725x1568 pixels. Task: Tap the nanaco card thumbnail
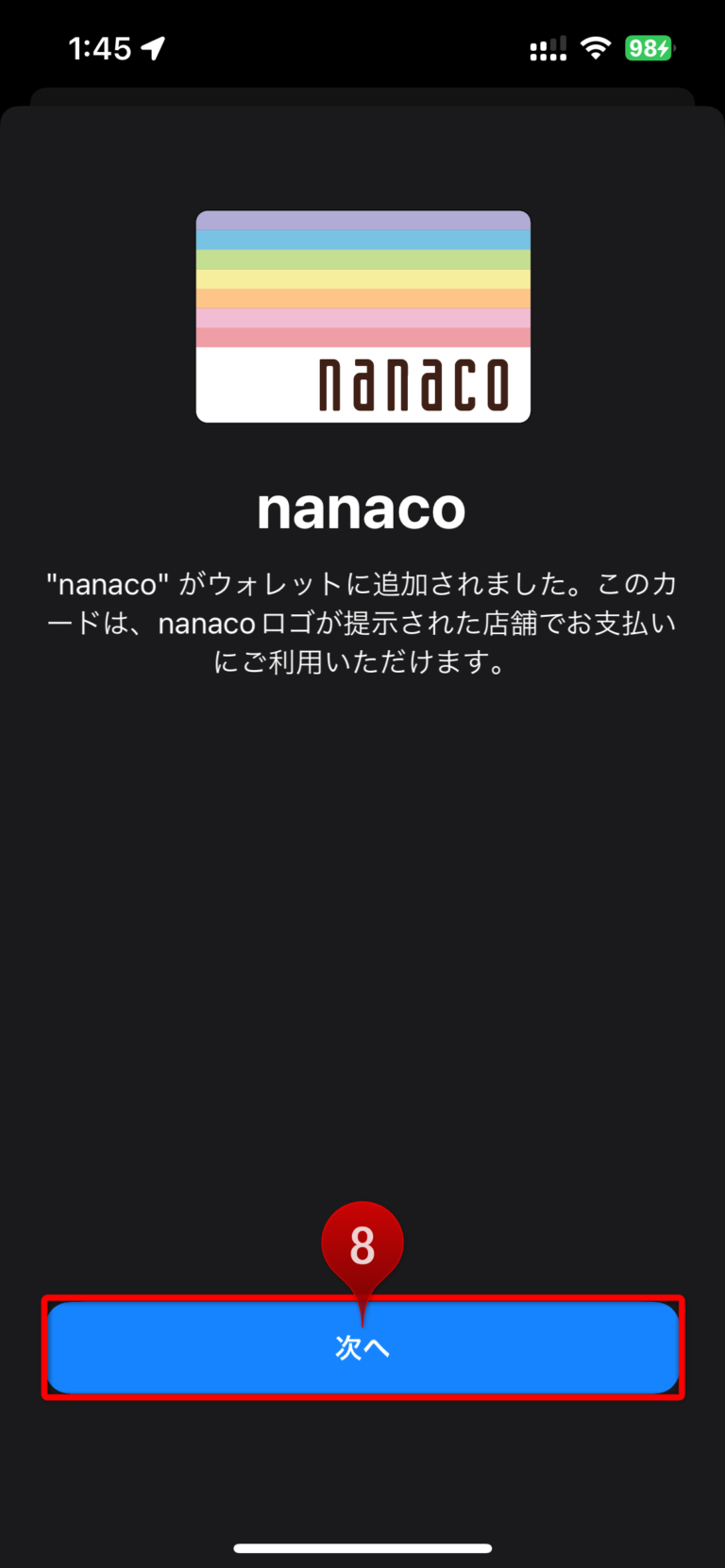(x=362, y=315)
